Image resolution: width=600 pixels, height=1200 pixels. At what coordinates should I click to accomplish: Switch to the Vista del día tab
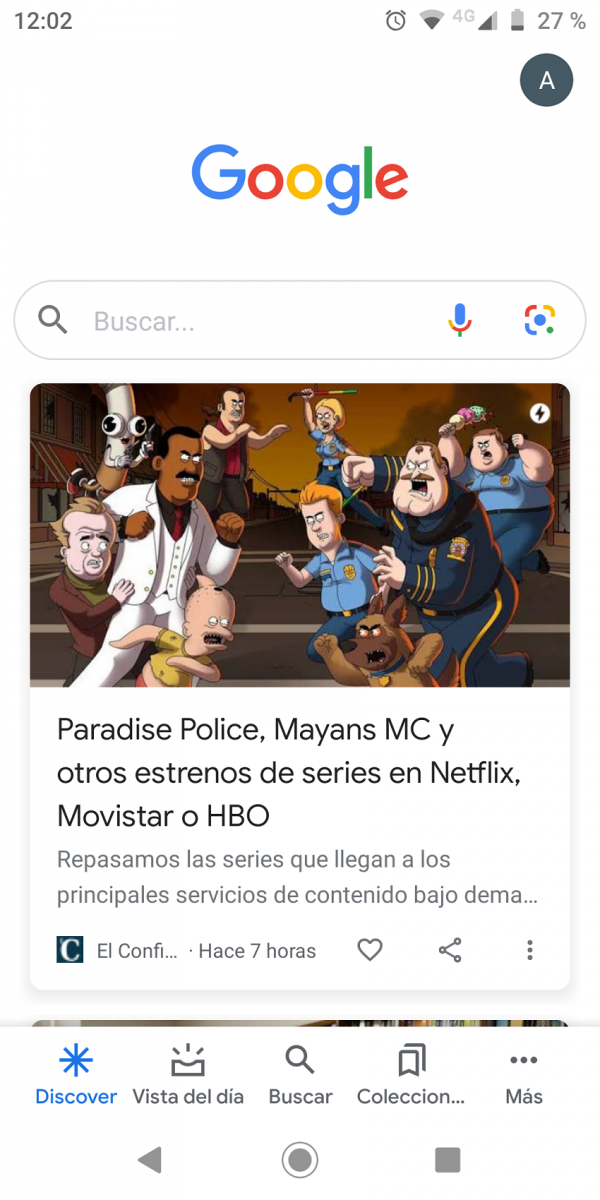188,1075
